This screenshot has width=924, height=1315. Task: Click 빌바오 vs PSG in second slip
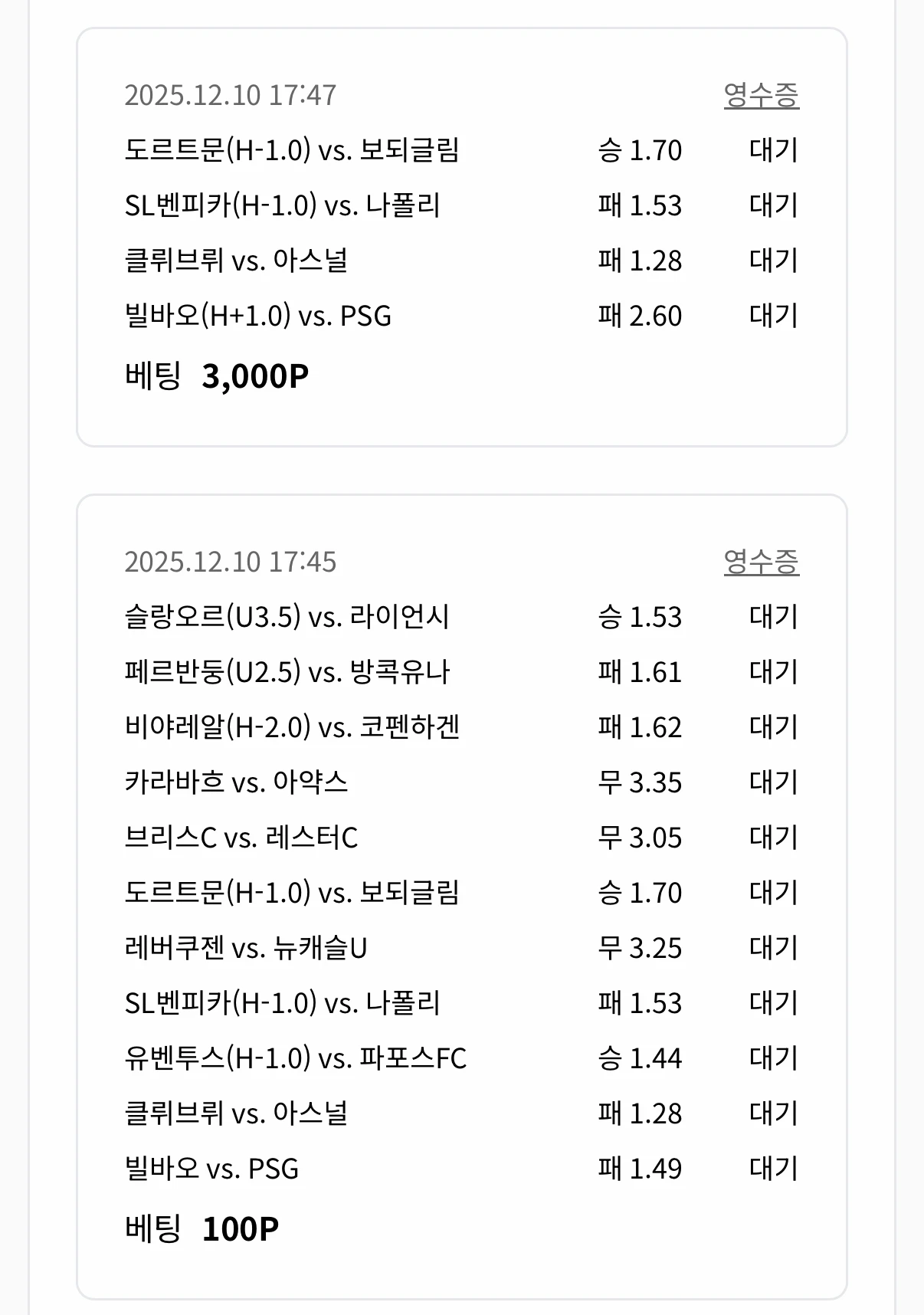(x=211, y=1170)
